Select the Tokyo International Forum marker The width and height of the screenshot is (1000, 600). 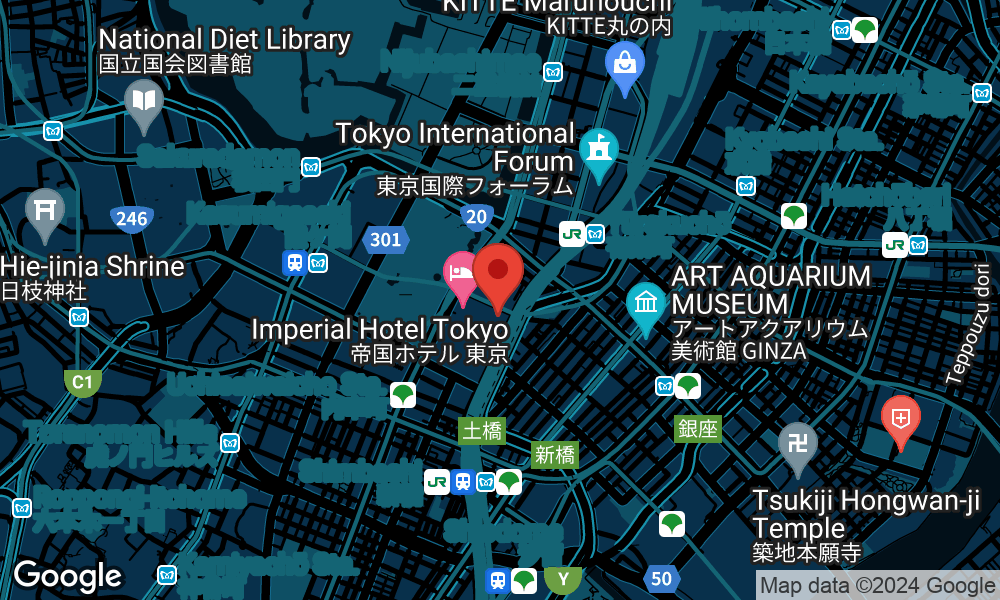tap(599, 151)
